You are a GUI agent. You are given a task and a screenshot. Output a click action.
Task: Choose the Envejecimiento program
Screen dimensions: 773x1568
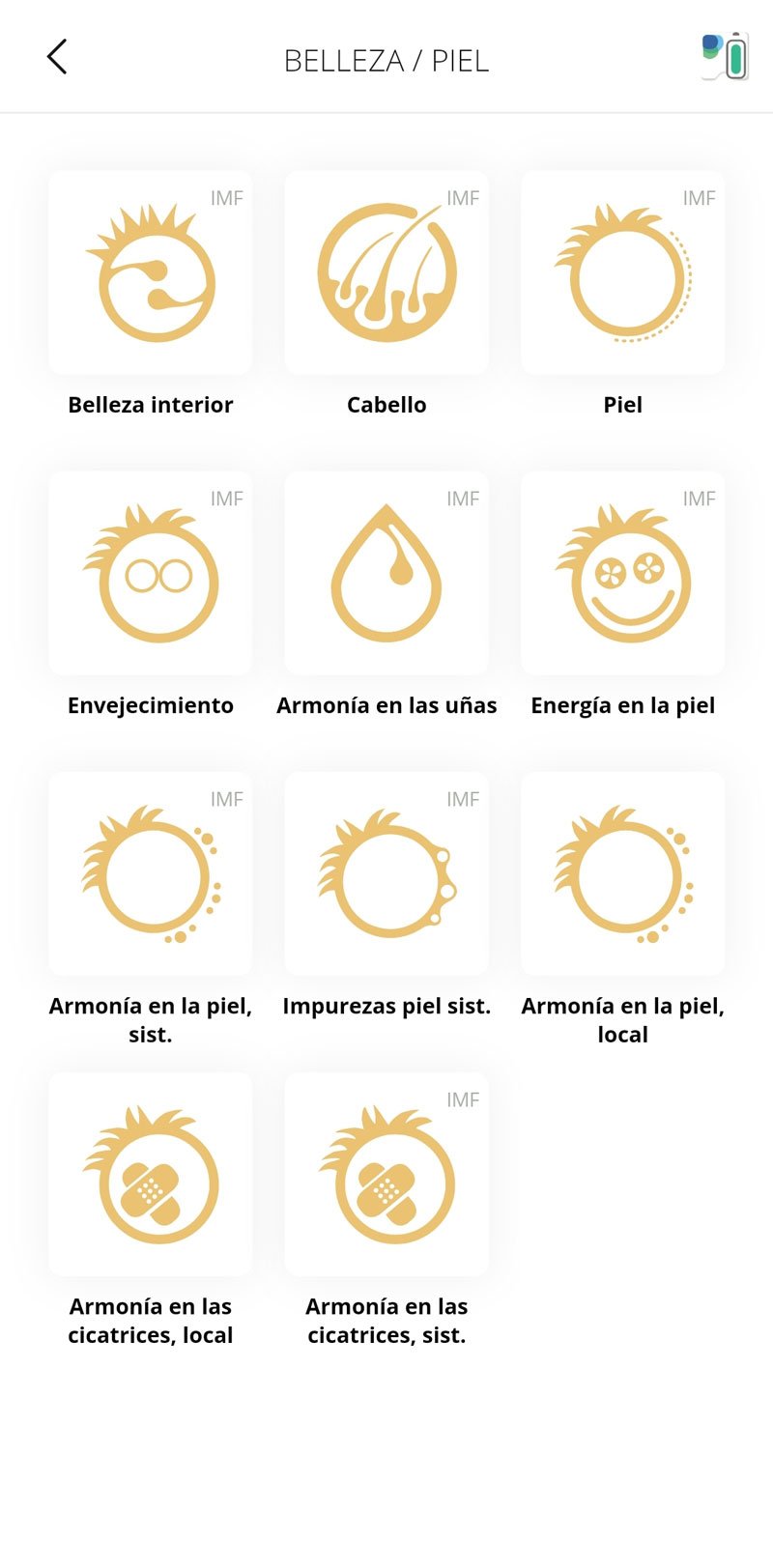click(151, 574)
